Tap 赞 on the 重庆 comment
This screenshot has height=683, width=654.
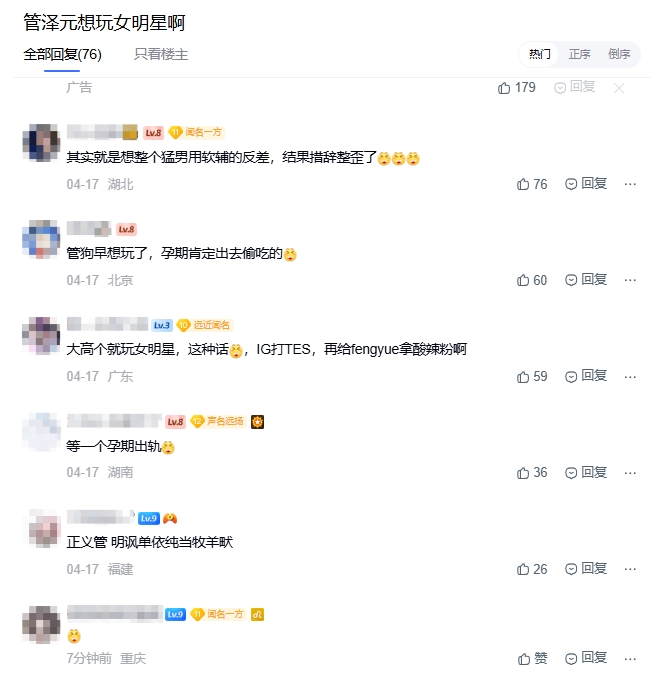(x=533, y=658)
